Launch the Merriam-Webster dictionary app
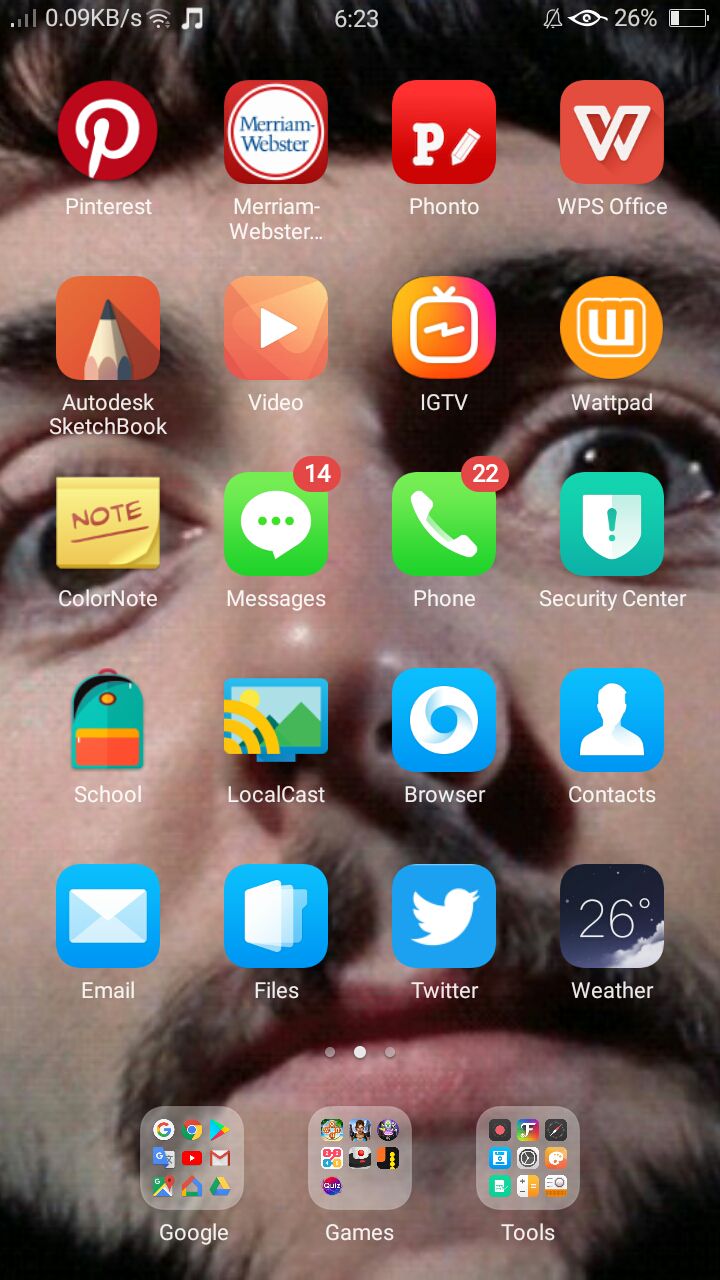The image size is (720, 1280). [276, 132]
